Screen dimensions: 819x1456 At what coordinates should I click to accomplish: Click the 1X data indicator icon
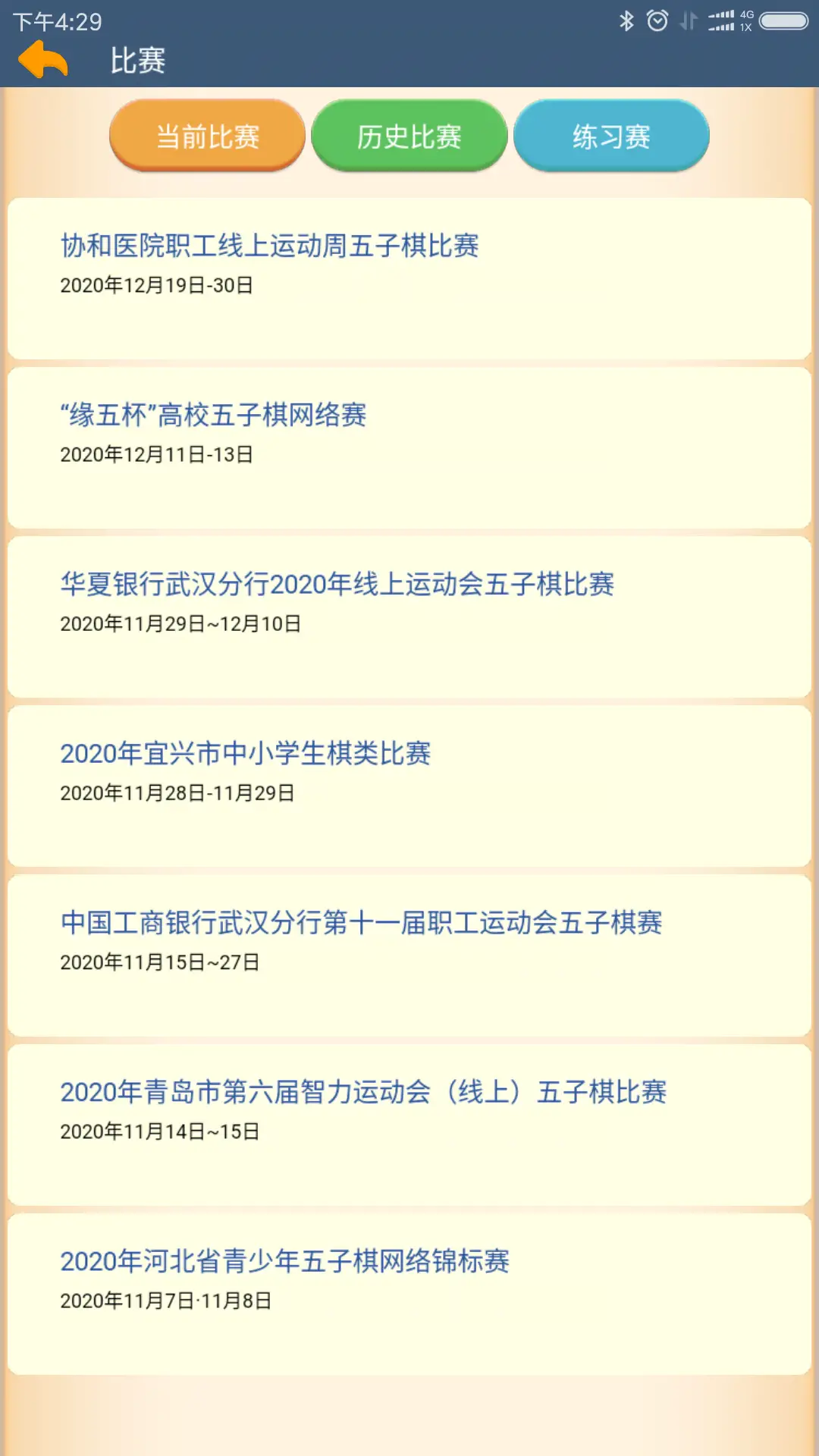pyautogui.click(x=747, y=29)
